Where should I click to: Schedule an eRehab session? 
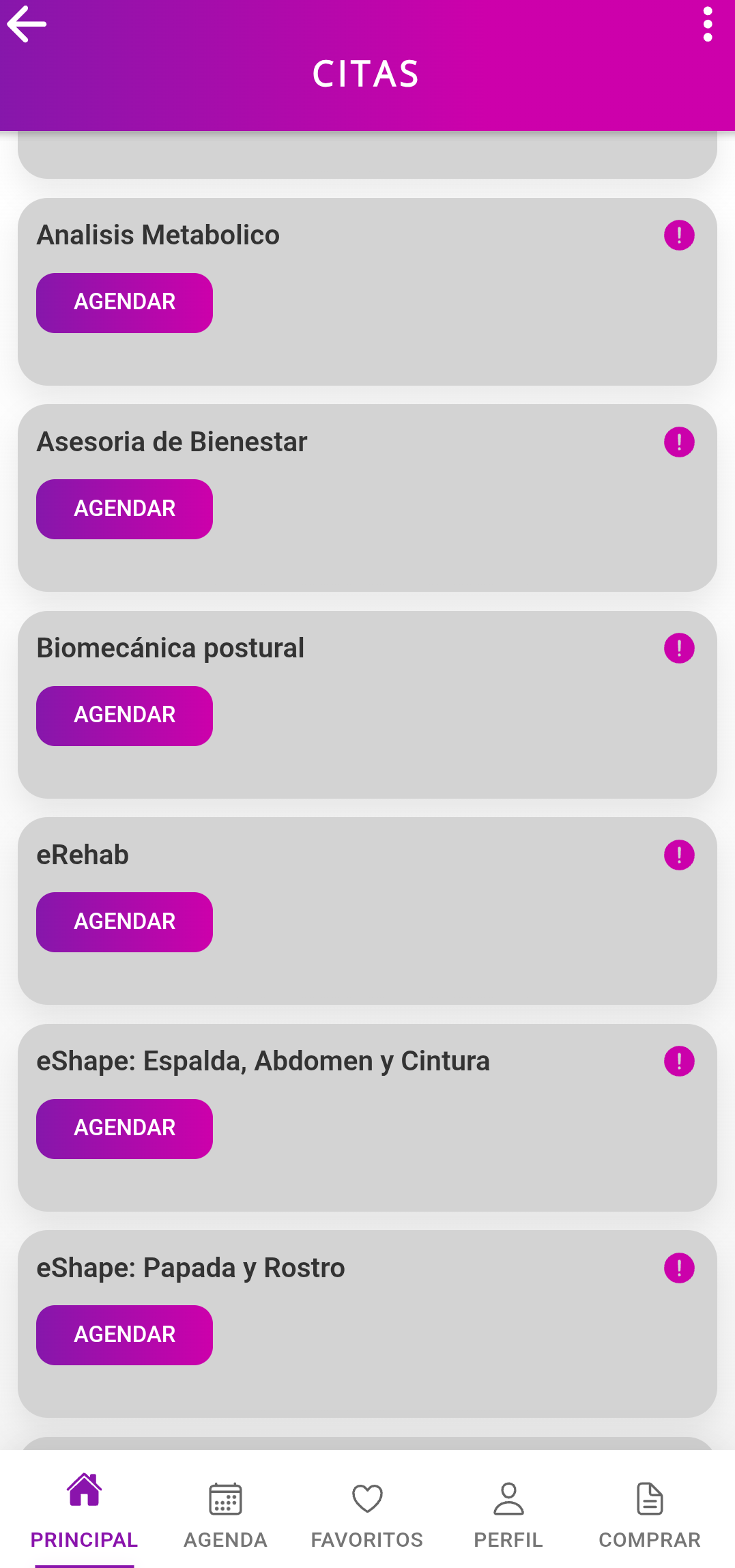click(124, 922)
